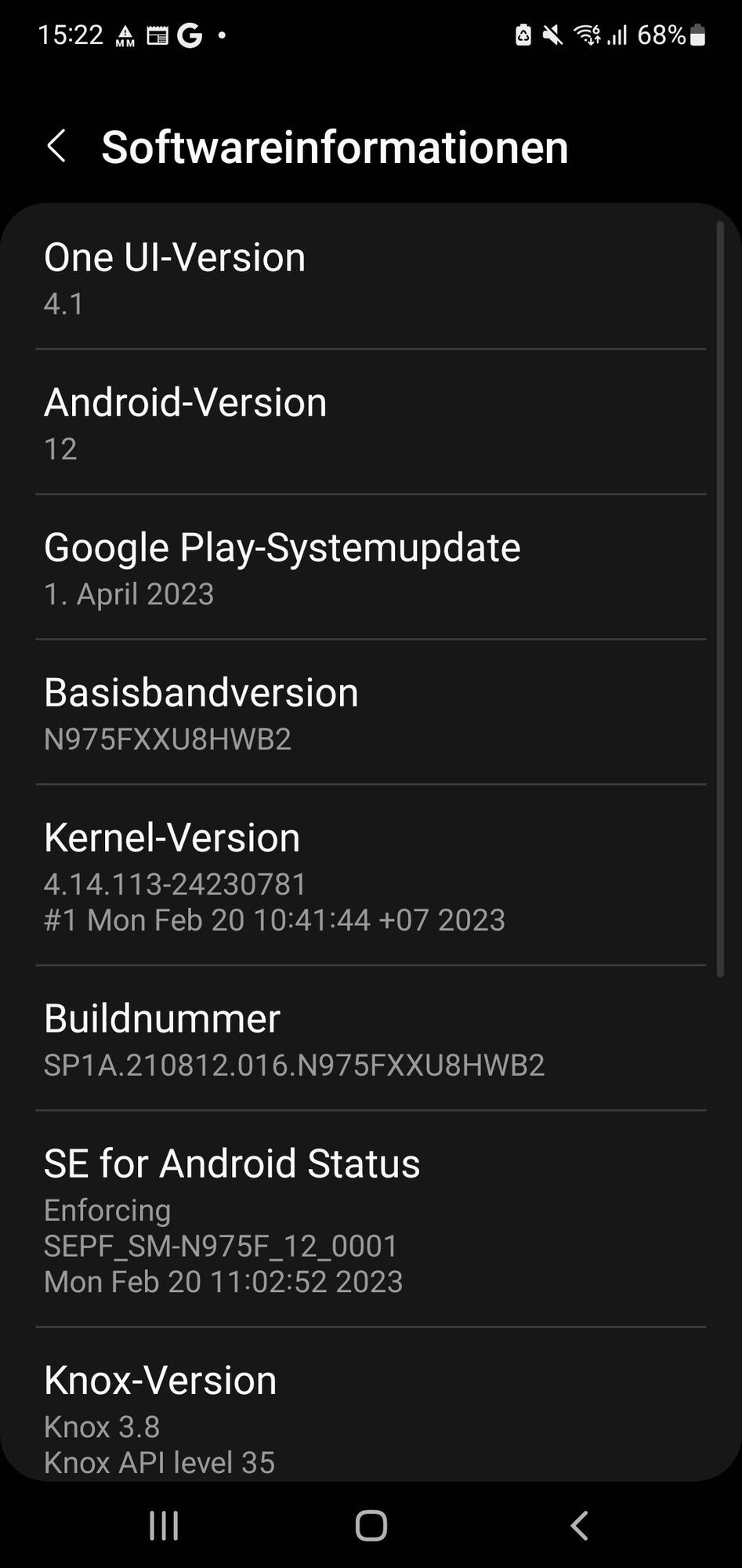
Task: Tap the Buildnummer row
Action: click(x=371, y=1039)
